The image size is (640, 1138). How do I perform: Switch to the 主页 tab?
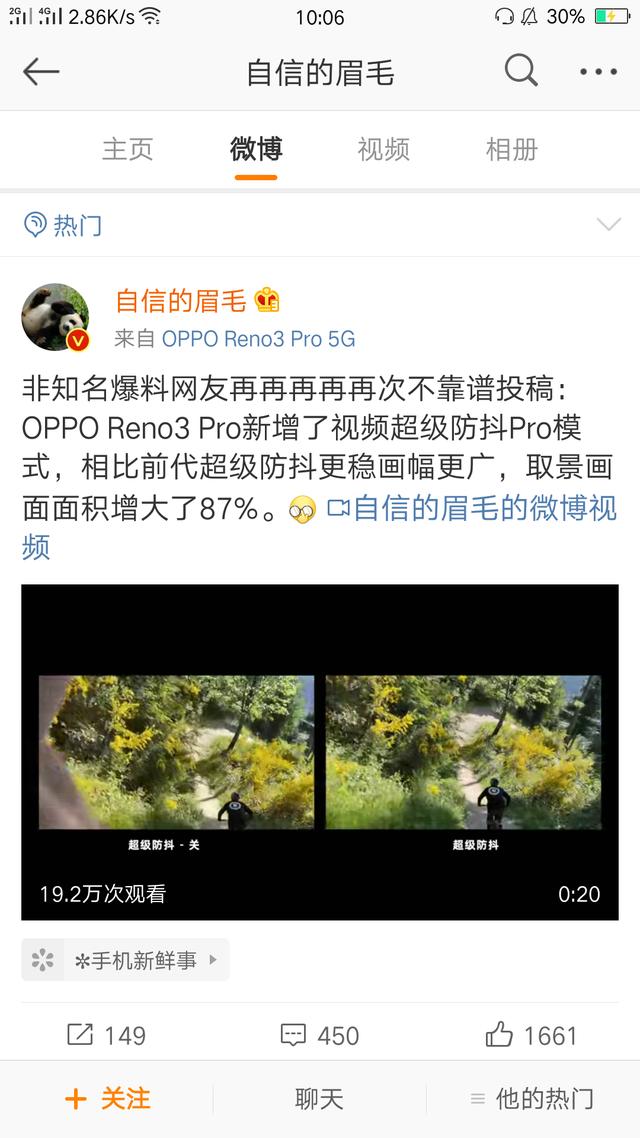(128, 150)
